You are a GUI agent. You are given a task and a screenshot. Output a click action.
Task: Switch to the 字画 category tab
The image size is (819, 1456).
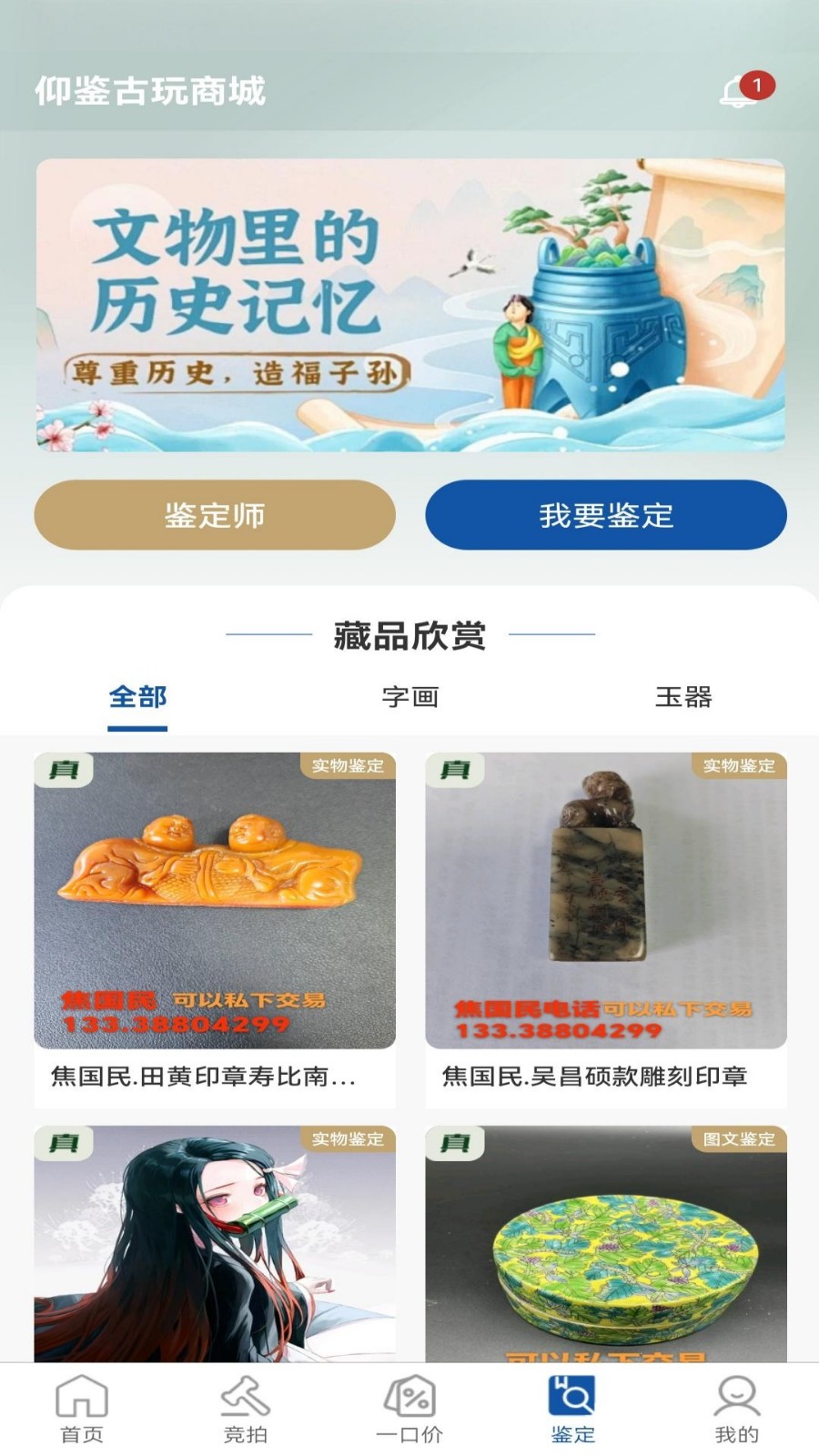pos(411,699)
